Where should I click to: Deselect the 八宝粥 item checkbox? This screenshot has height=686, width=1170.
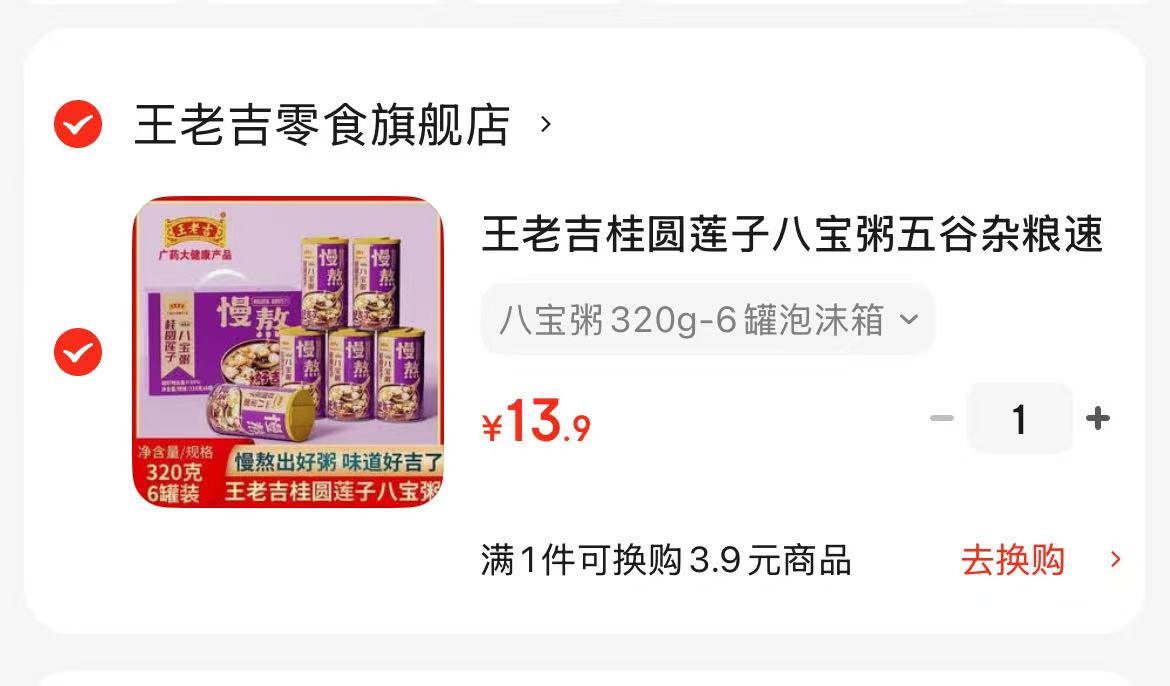(78, 352)
